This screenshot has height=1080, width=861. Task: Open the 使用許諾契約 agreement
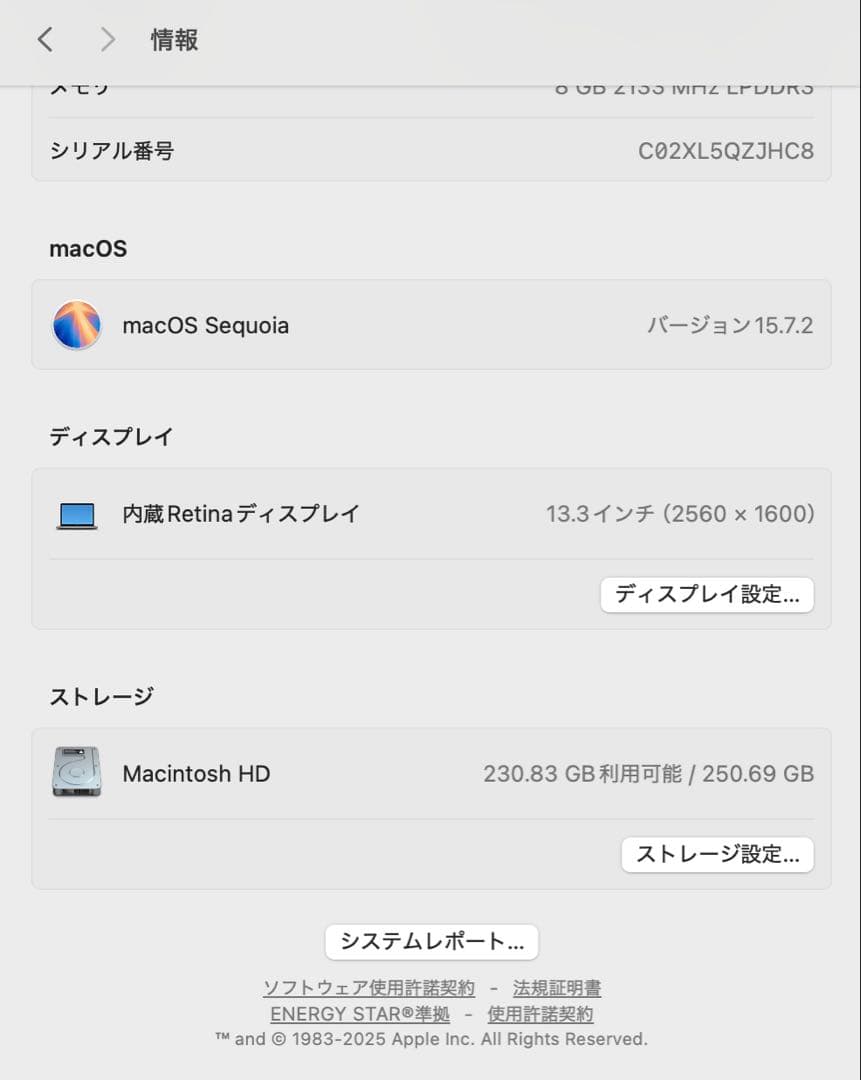click(539, 1014)
